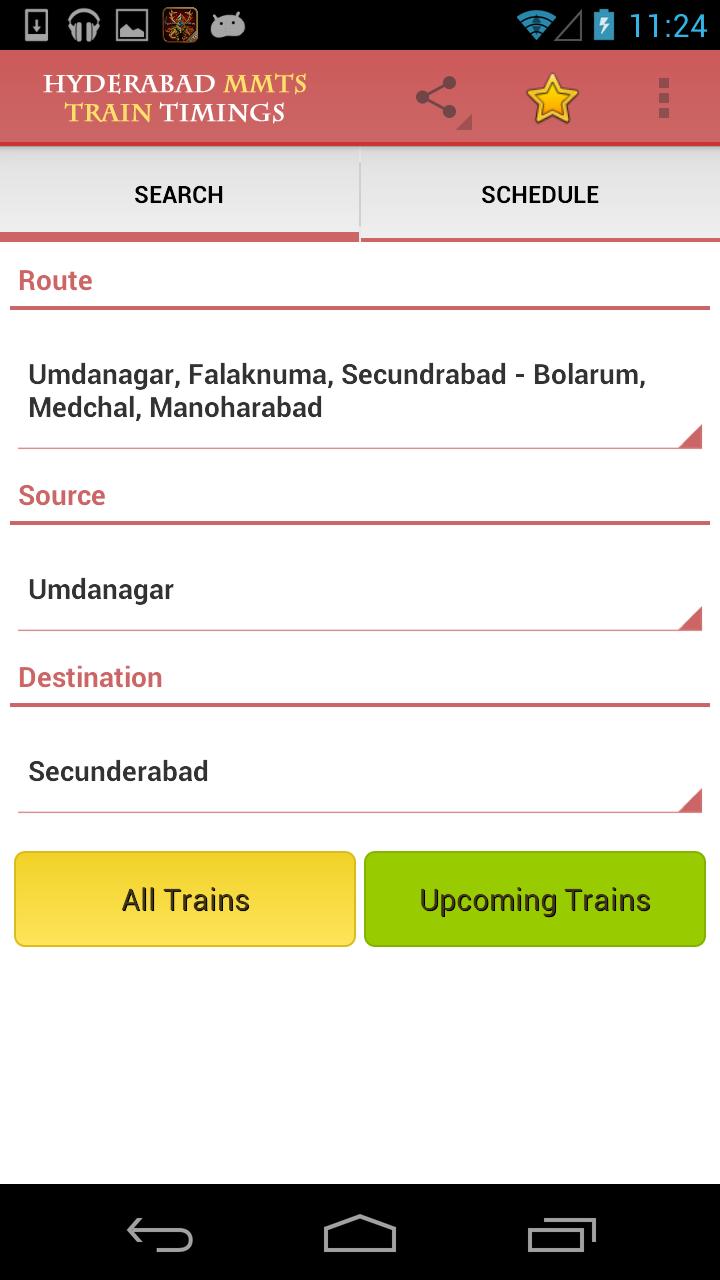Select the SEARCH tab
Screen dimensions: 720x1280
pos(179,194)
